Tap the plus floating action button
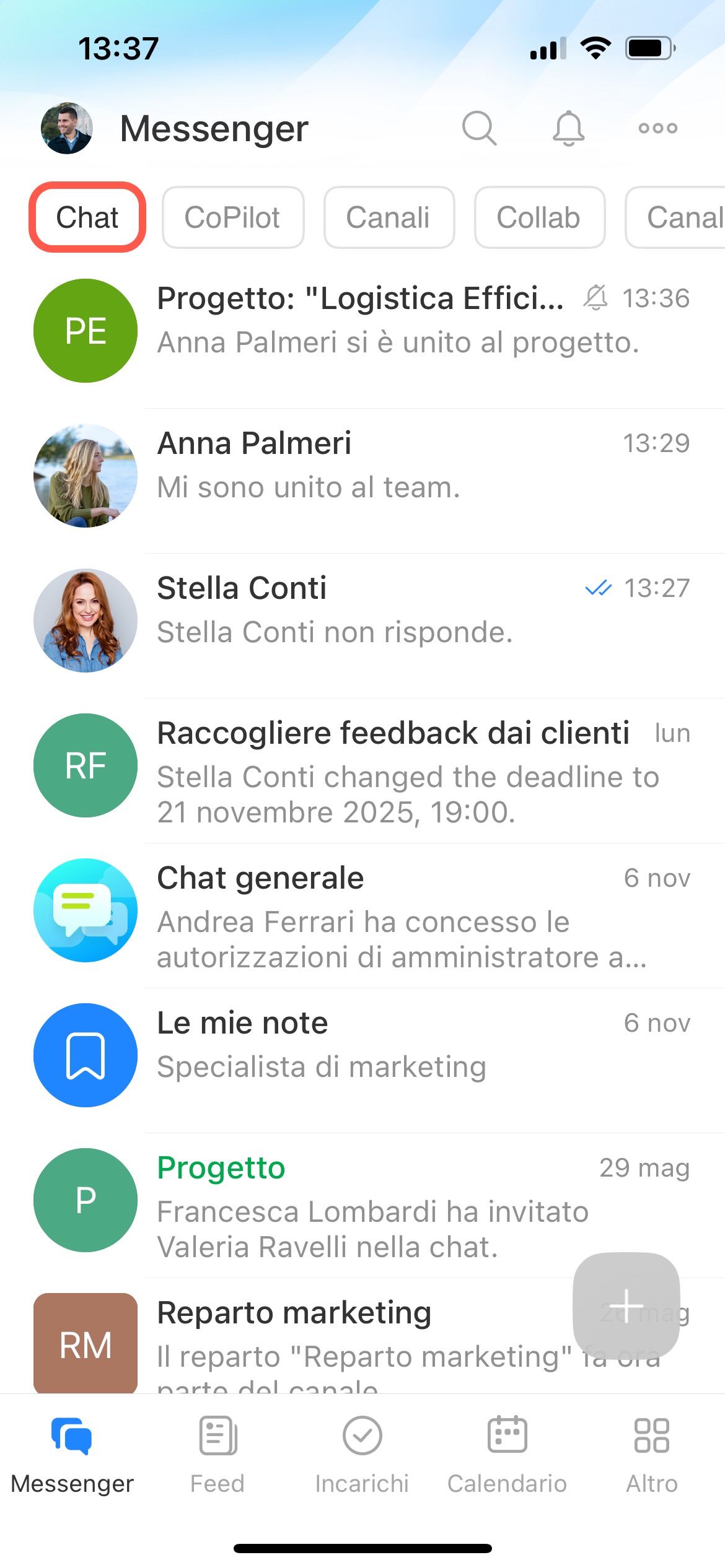This screenshot has height=1568, width=725. (626, 1305)
